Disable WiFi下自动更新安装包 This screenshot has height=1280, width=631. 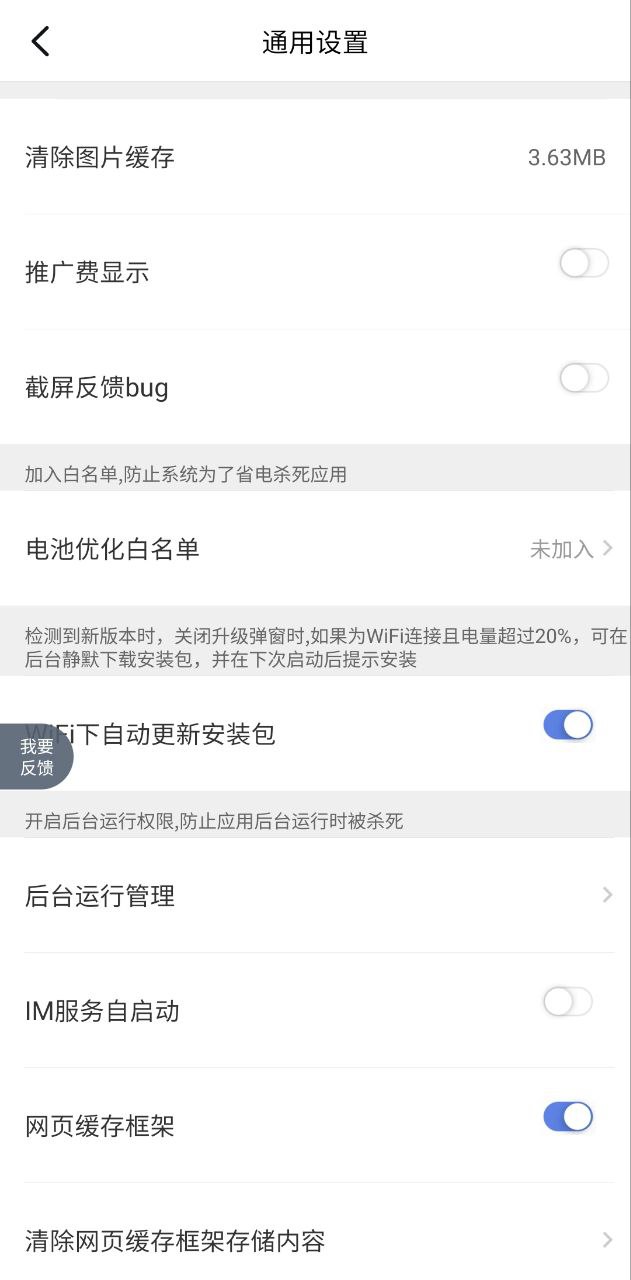click(568, 725)
